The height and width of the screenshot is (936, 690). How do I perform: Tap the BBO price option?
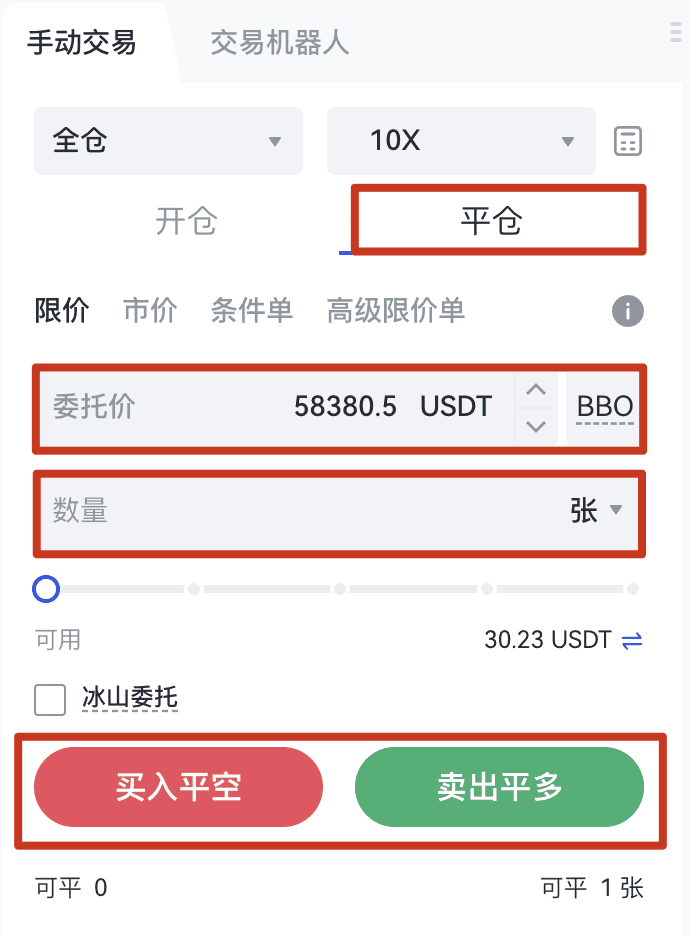605,407
